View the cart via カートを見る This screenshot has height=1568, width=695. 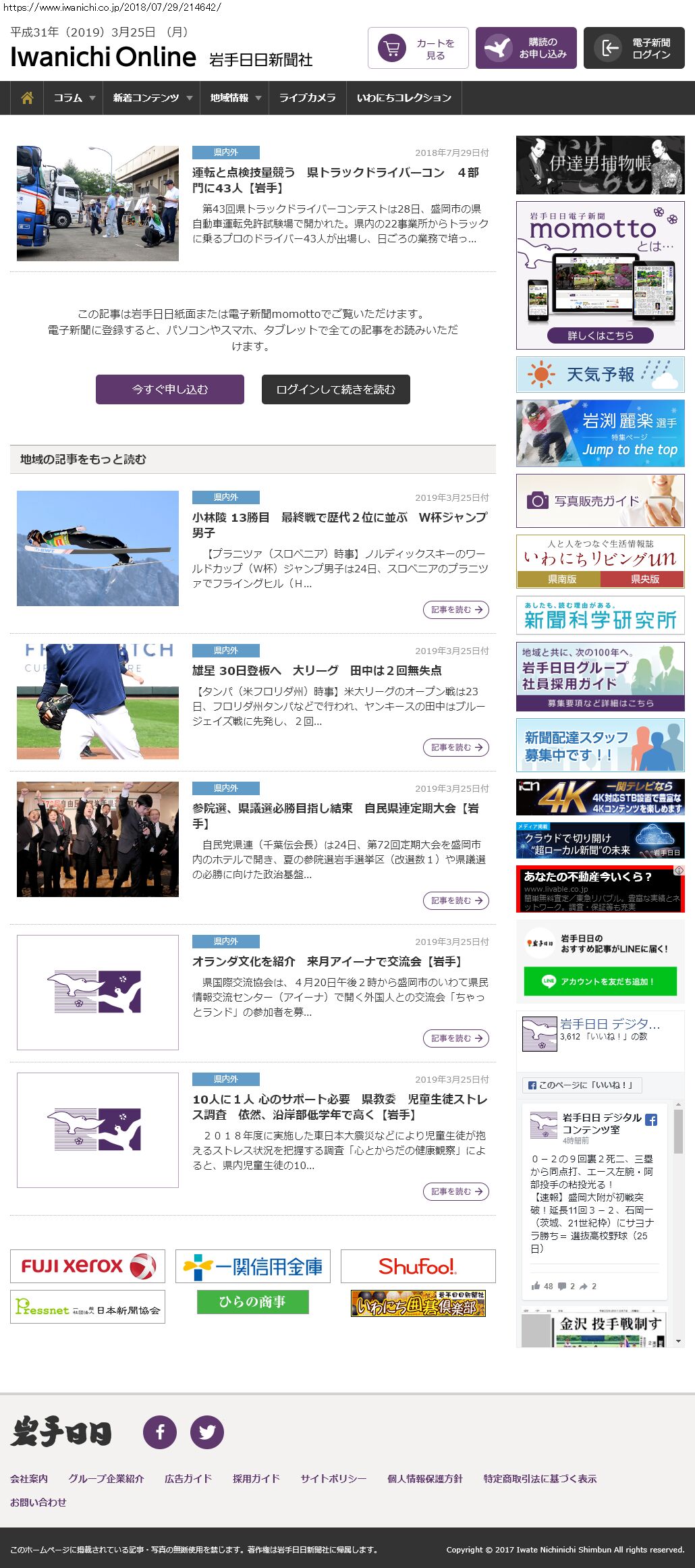(418, 49)
